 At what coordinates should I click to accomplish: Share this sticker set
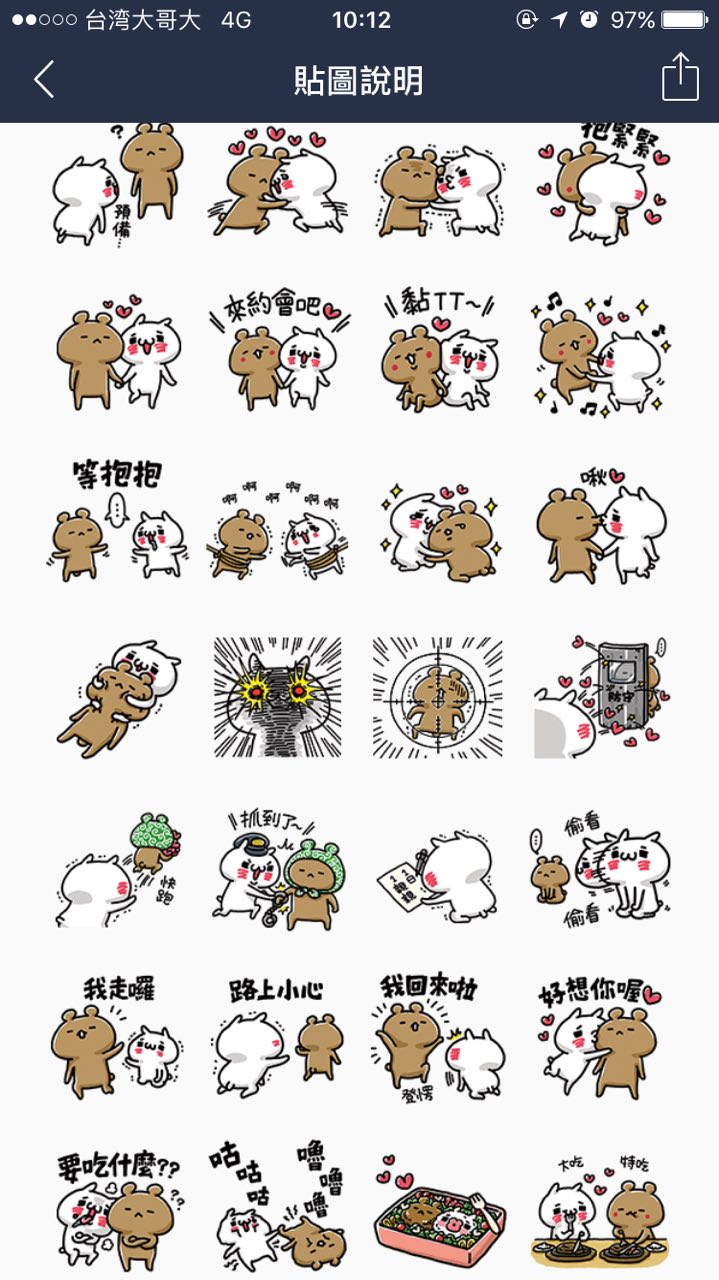tap(680, 78)
